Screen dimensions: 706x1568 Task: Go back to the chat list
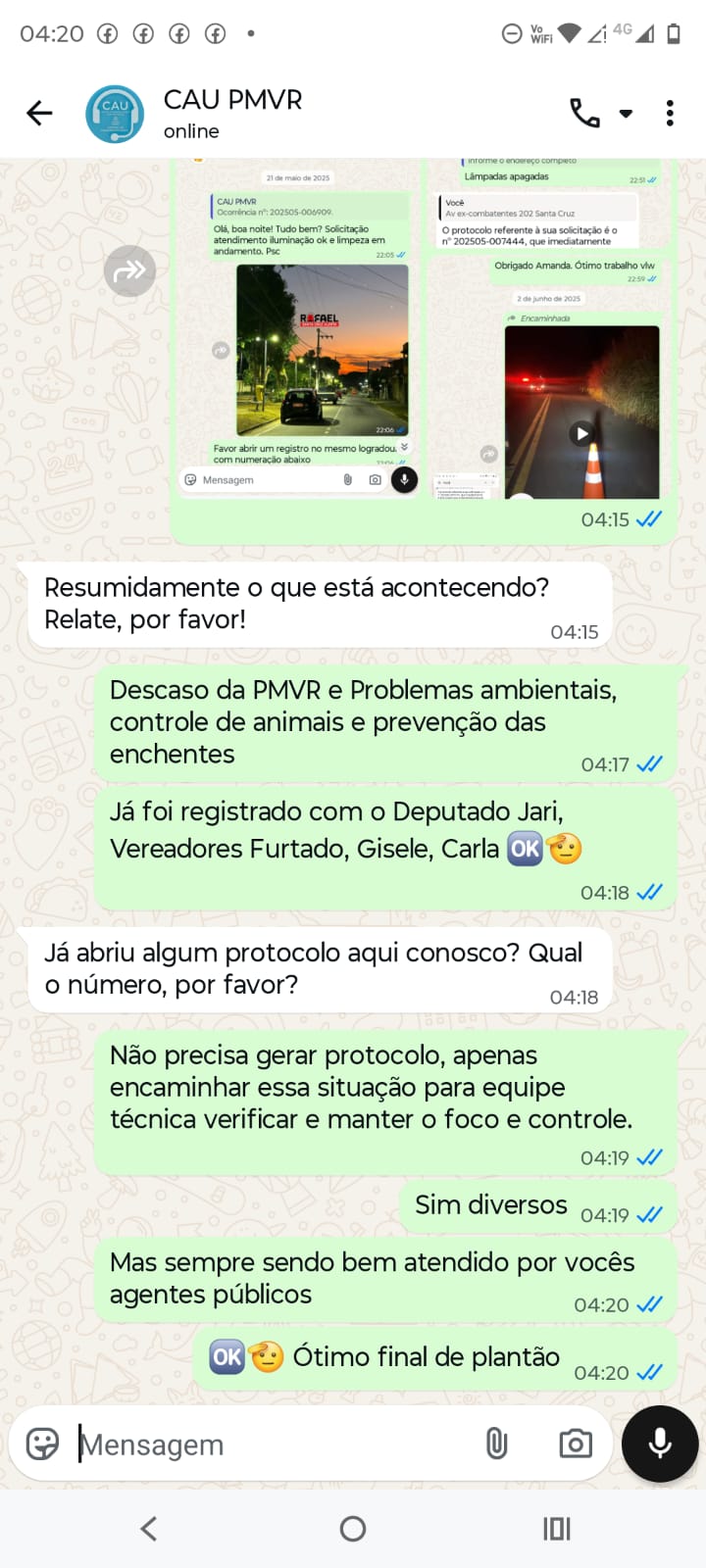click(x=39, y=114)
